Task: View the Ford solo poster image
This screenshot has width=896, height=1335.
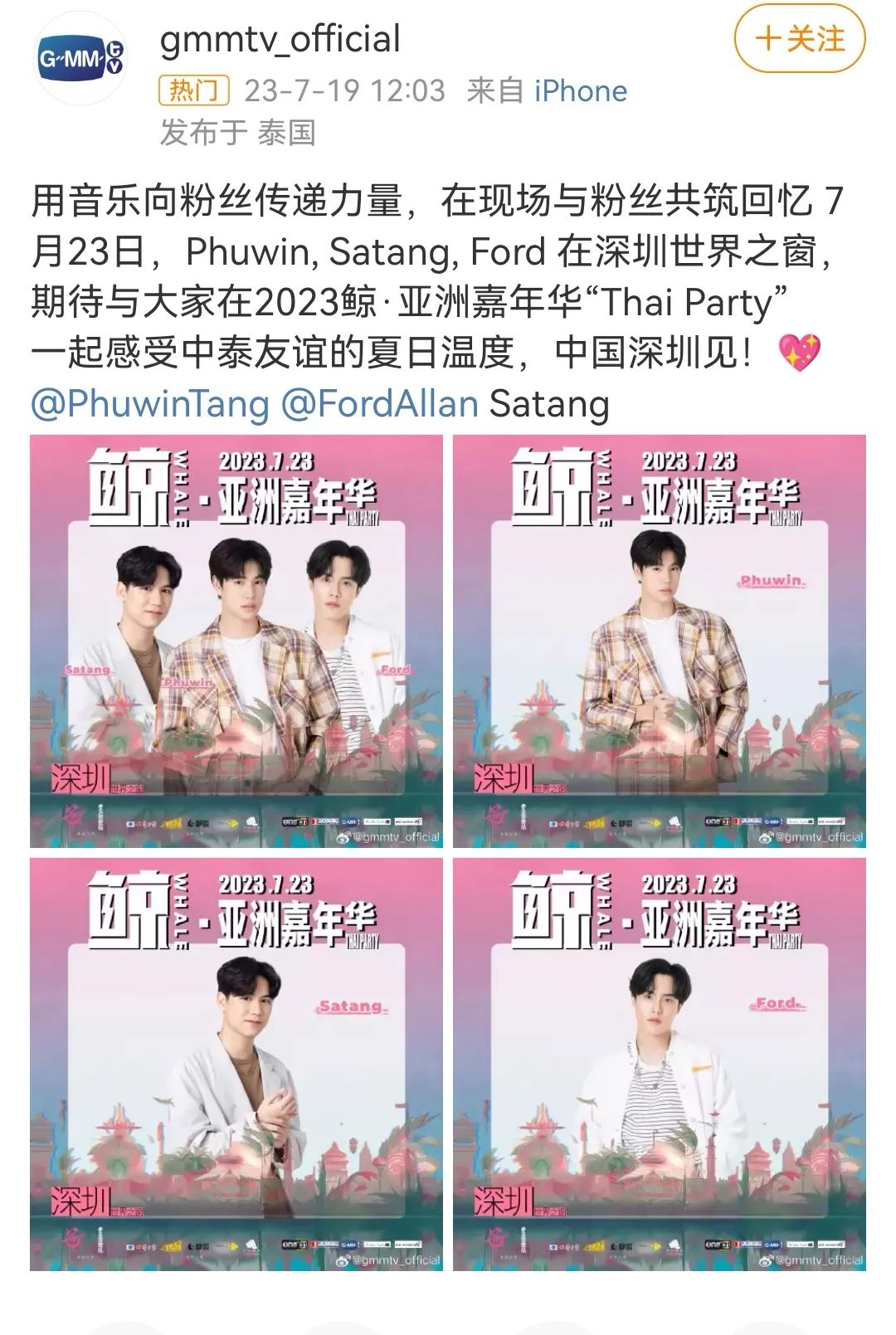Action: [x=660, y=1065]
